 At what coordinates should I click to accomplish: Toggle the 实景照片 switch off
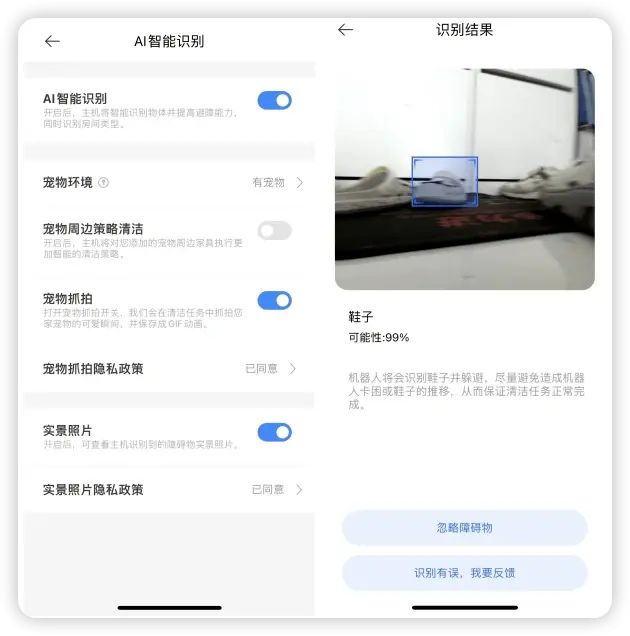[x=274, y=432]
